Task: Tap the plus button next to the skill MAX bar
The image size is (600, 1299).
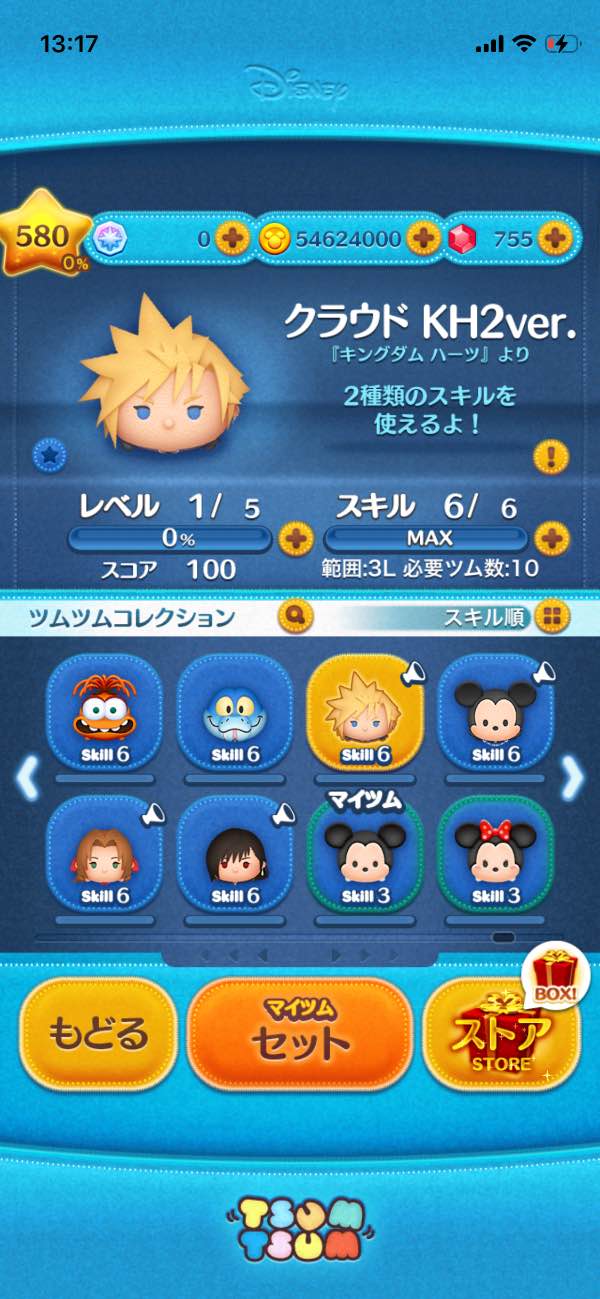Action: point(551,539)
